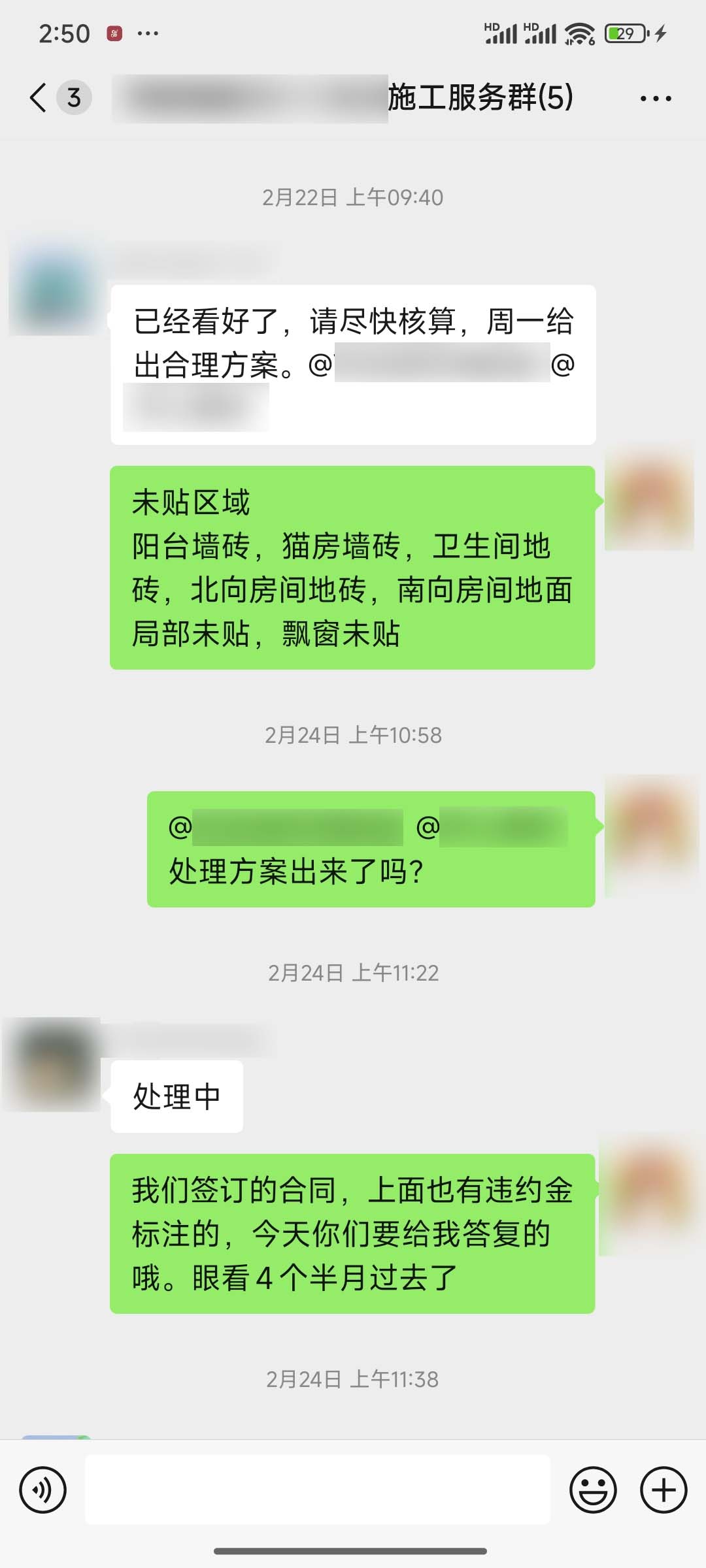Go back to the chat list
This screenshot has width=706, height=1568.
[39, 98]
